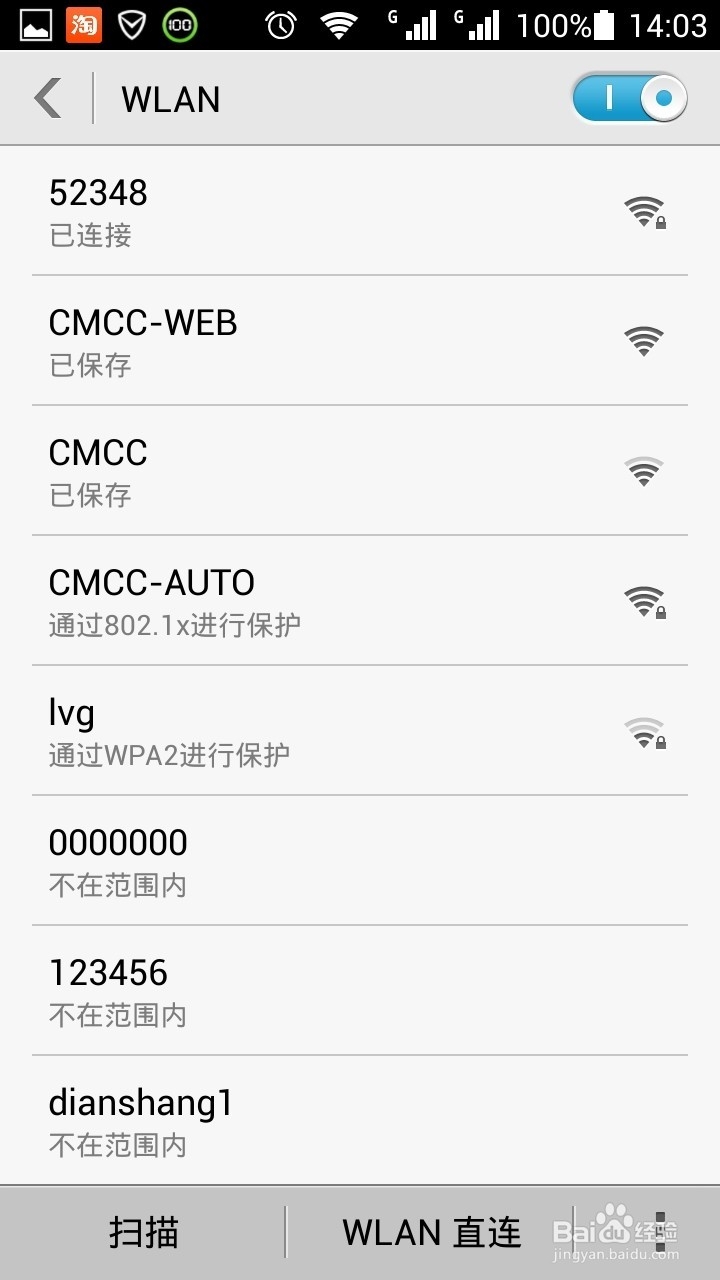Viewport: 720px width, 1280px height.
Task: Open the 123456 network entry
Action: point(360,991)
